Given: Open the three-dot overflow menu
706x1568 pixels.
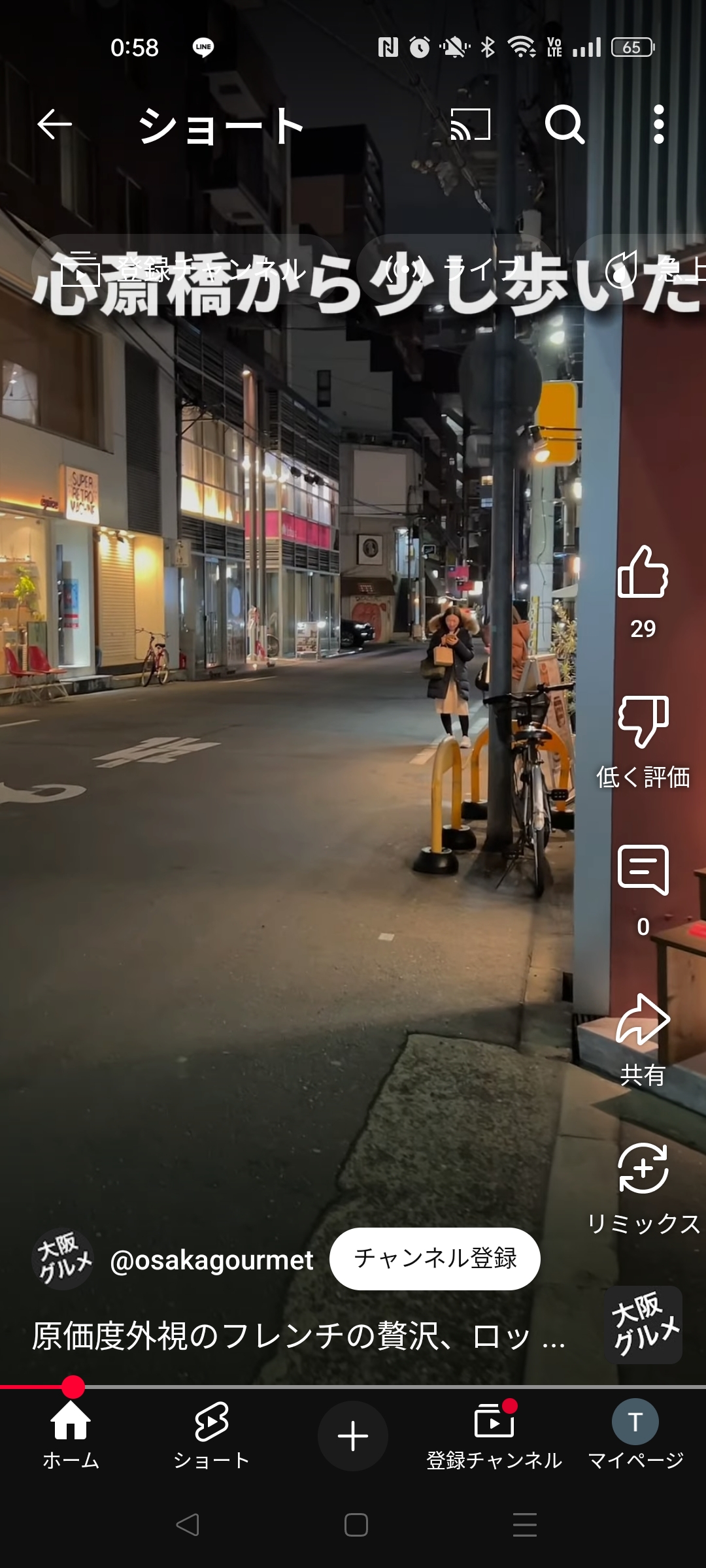Looking at the screenshot, I should tap(659, 124).
